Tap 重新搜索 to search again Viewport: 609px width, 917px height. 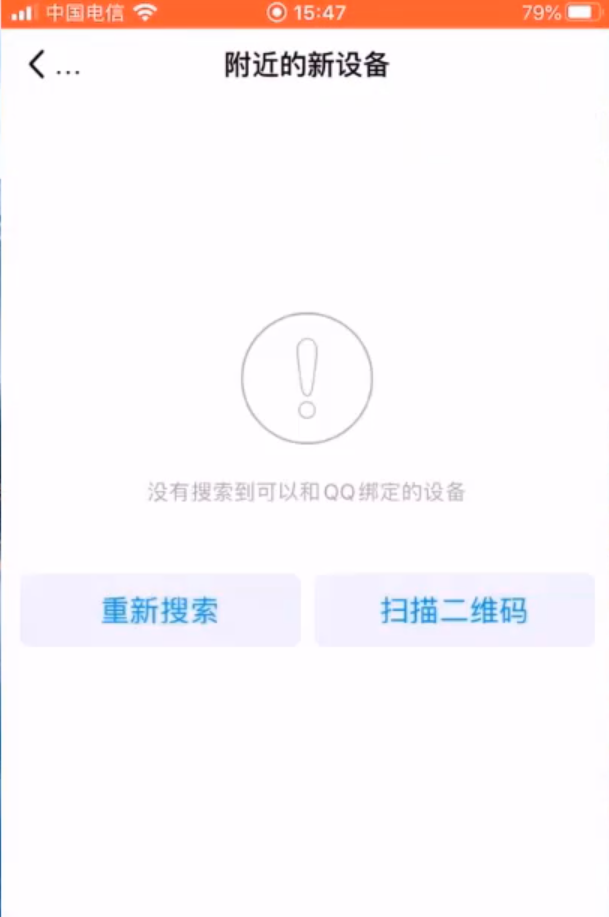160,610
